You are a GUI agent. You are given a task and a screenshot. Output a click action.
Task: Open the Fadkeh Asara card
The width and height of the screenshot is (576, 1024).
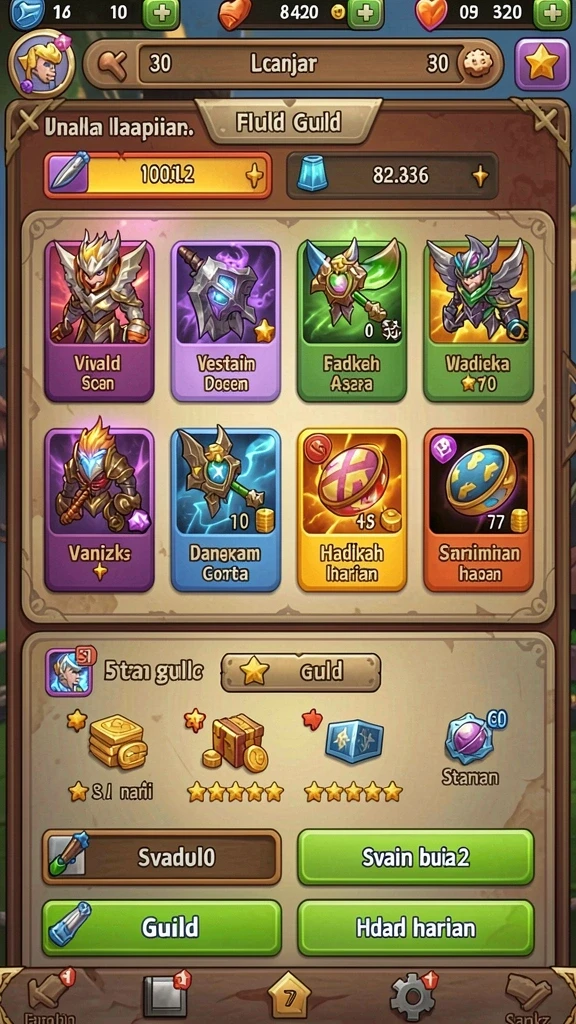pyautogui.click(x=352, y=320)
